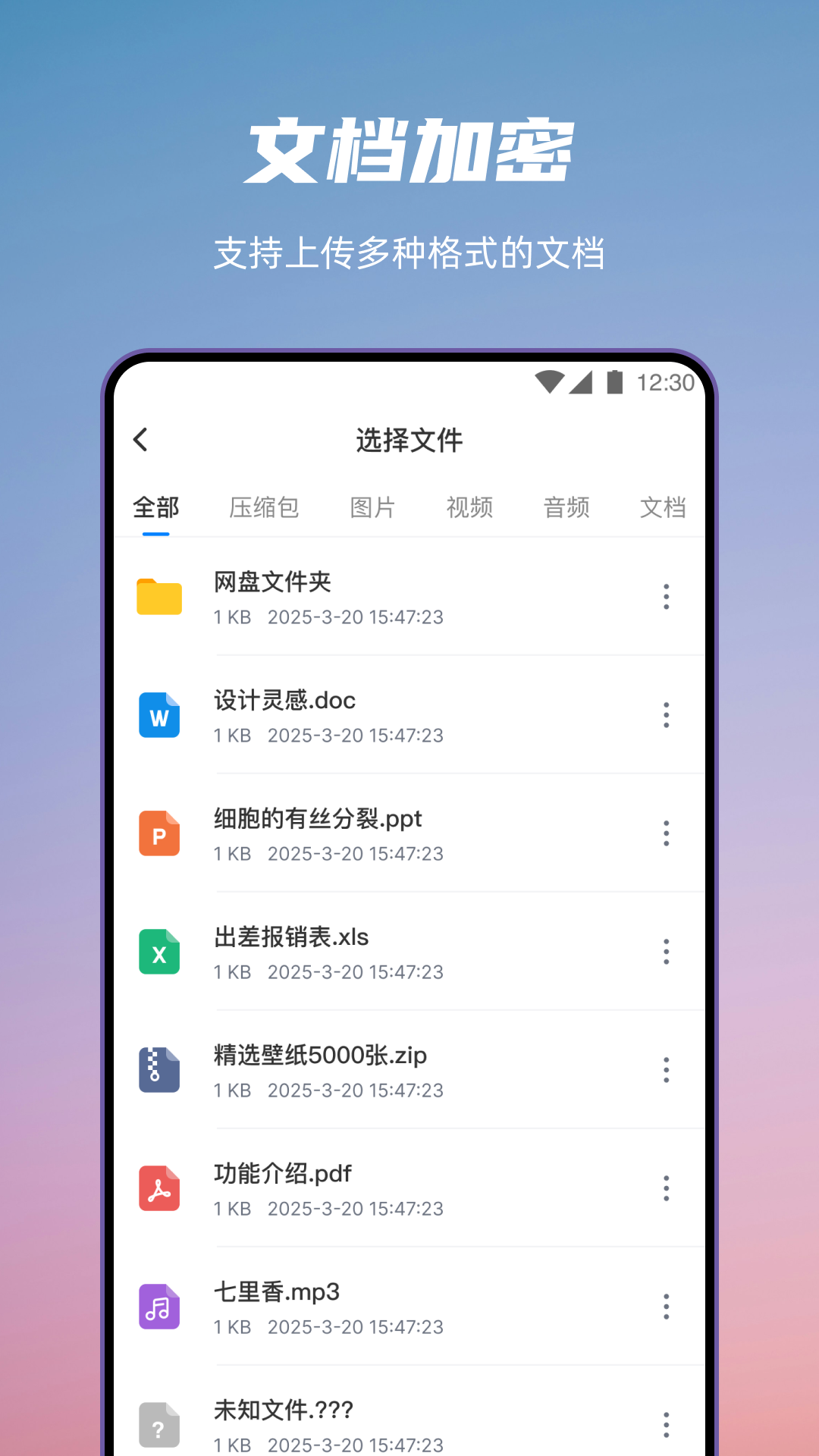The height and width of the screenshot is (1456, 819).
Task: Open the 网盘文件夹 folder icon
Action: pos(158,598)
